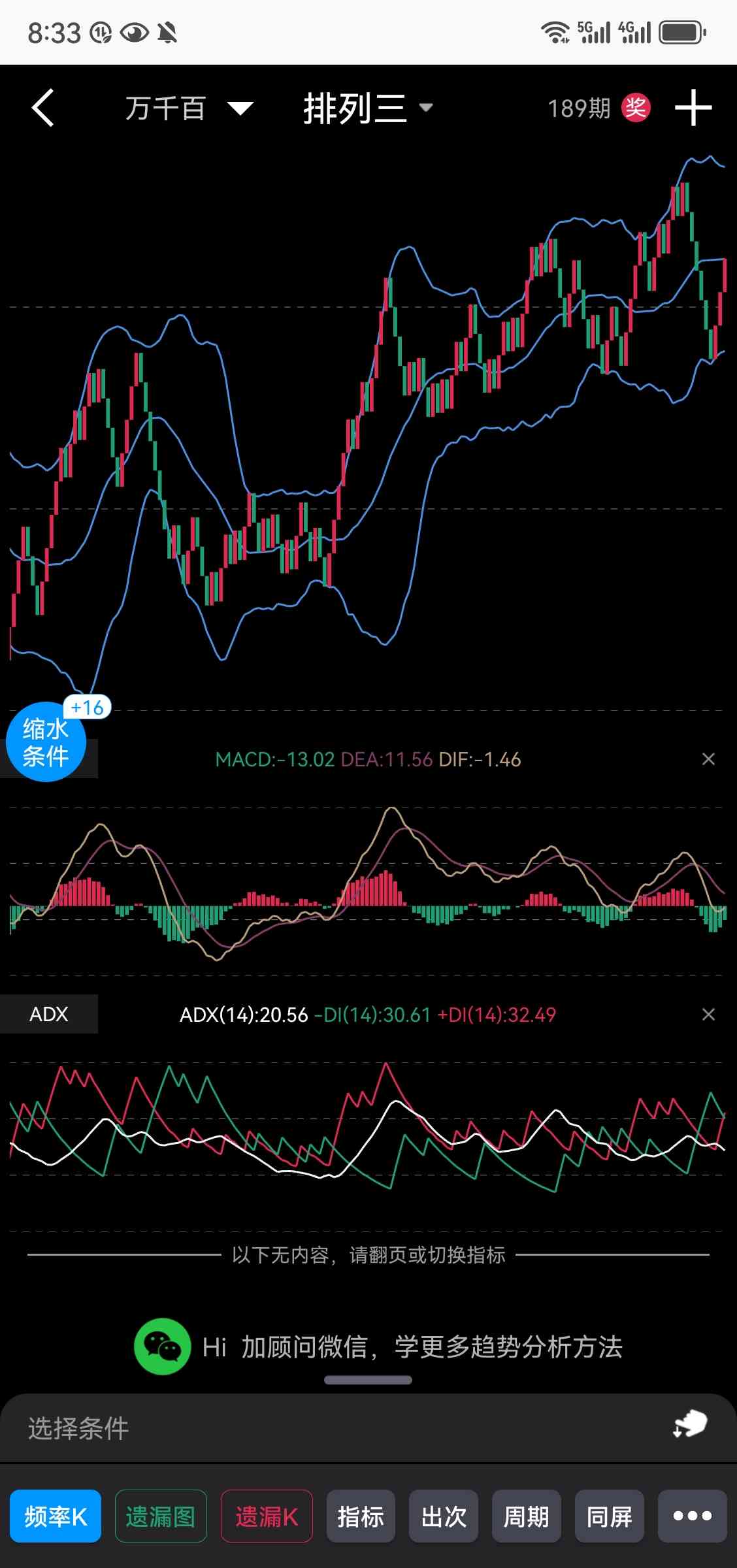Open more options with three dots

pos(692,1516)
